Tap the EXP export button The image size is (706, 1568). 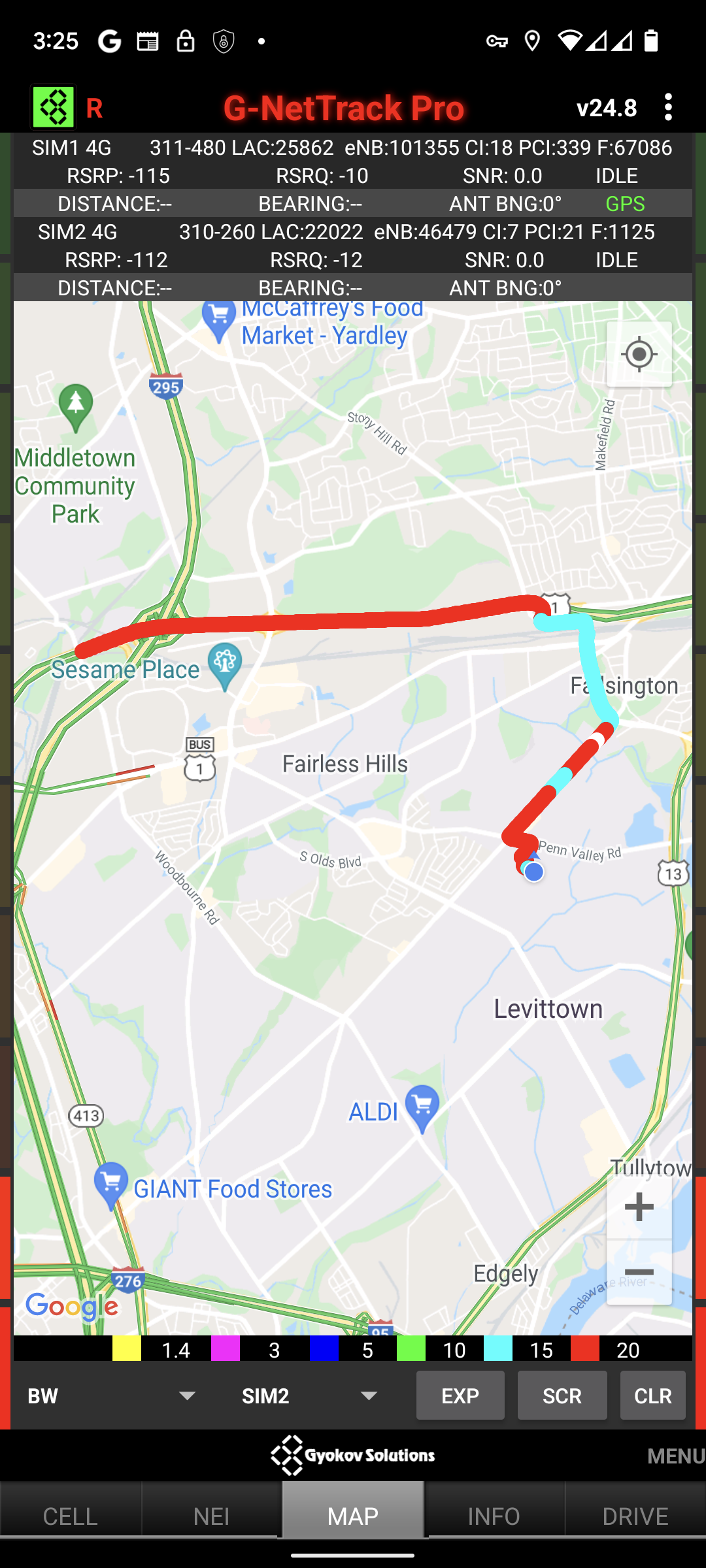pyautogui.click(x=460, y=1396)
